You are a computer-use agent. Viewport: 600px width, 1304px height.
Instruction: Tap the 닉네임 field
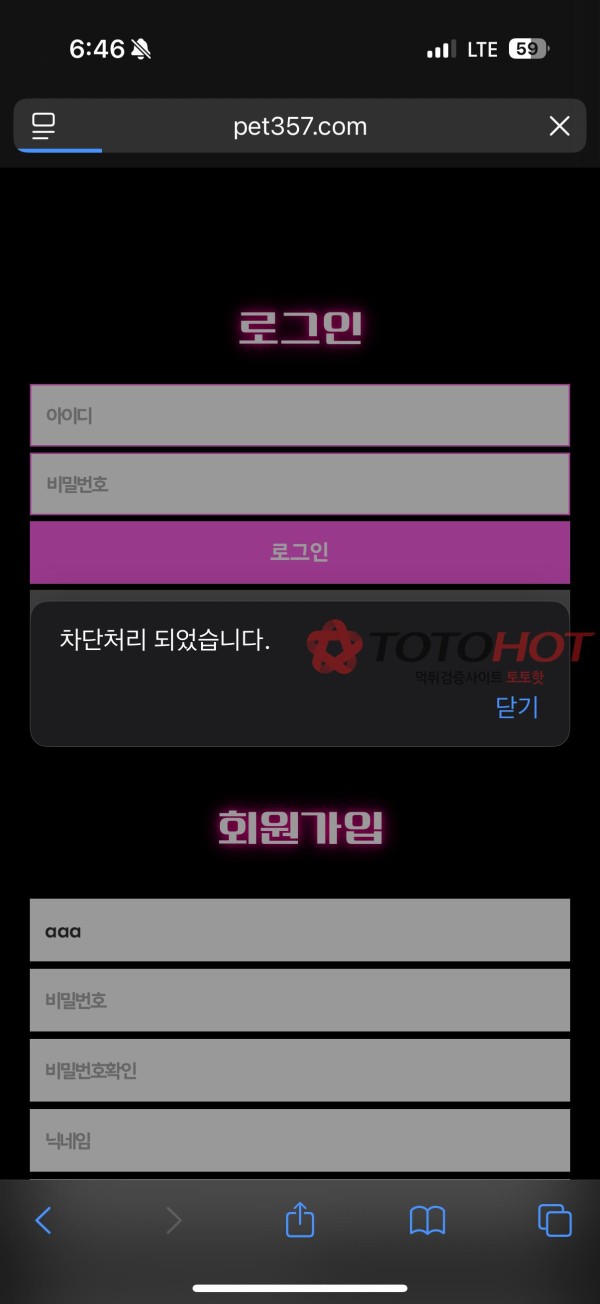pyautogui.click(x=300, y=1140)
